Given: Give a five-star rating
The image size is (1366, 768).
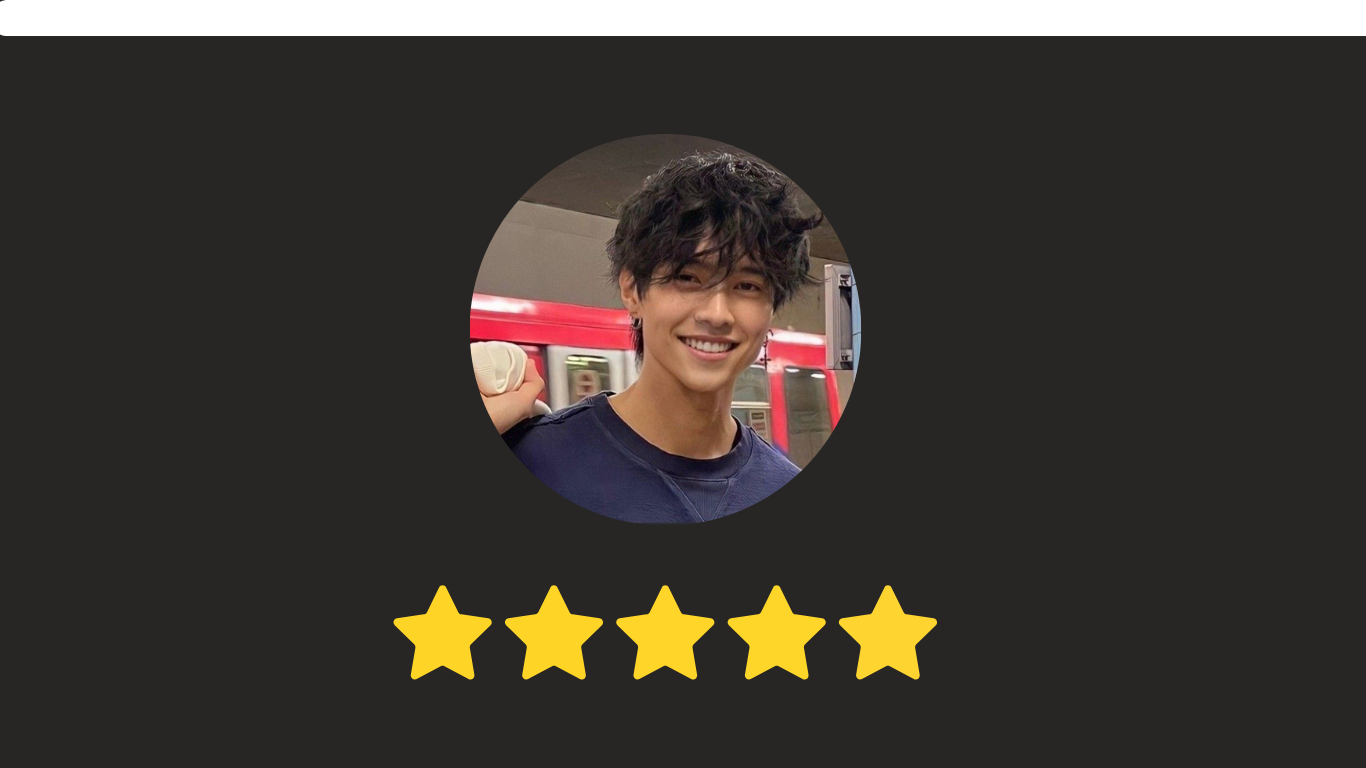Looking at the screenshot, I should point(887,634).
